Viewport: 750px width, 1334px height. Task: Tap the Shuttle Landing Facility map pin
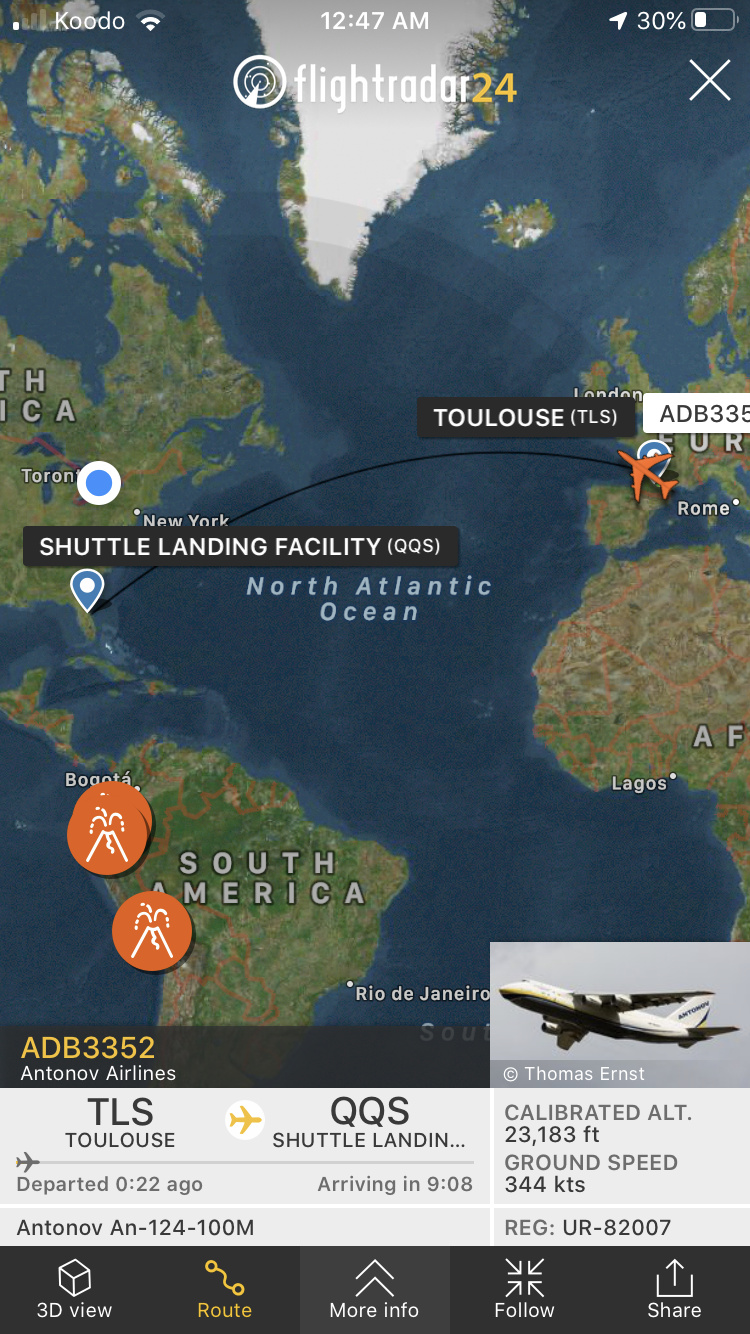point(88,589)
